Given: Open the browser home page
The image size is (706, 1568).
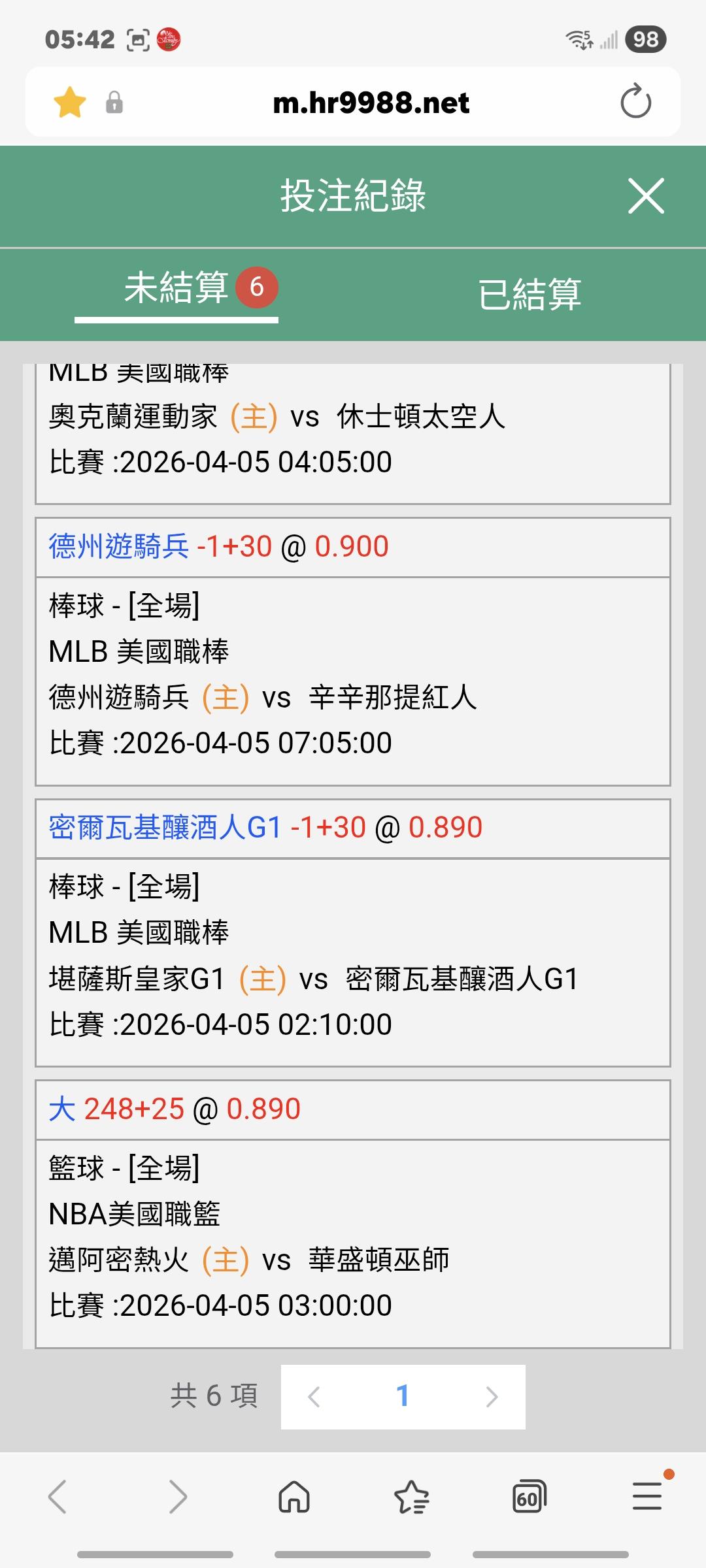Looking at the screenshot, I should pos(294,1496).
